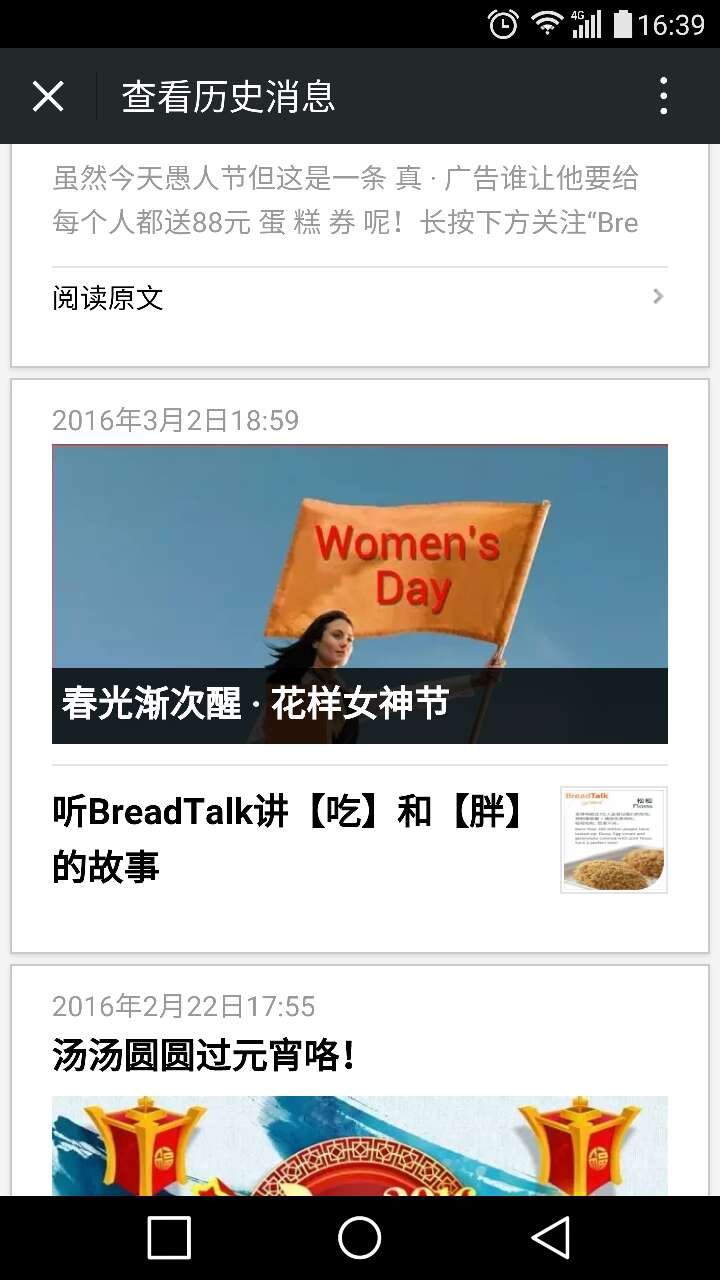The width and height of the screenshot is (720, 1280).
Task: Tap the system home button
Action: pos(359,1238)
